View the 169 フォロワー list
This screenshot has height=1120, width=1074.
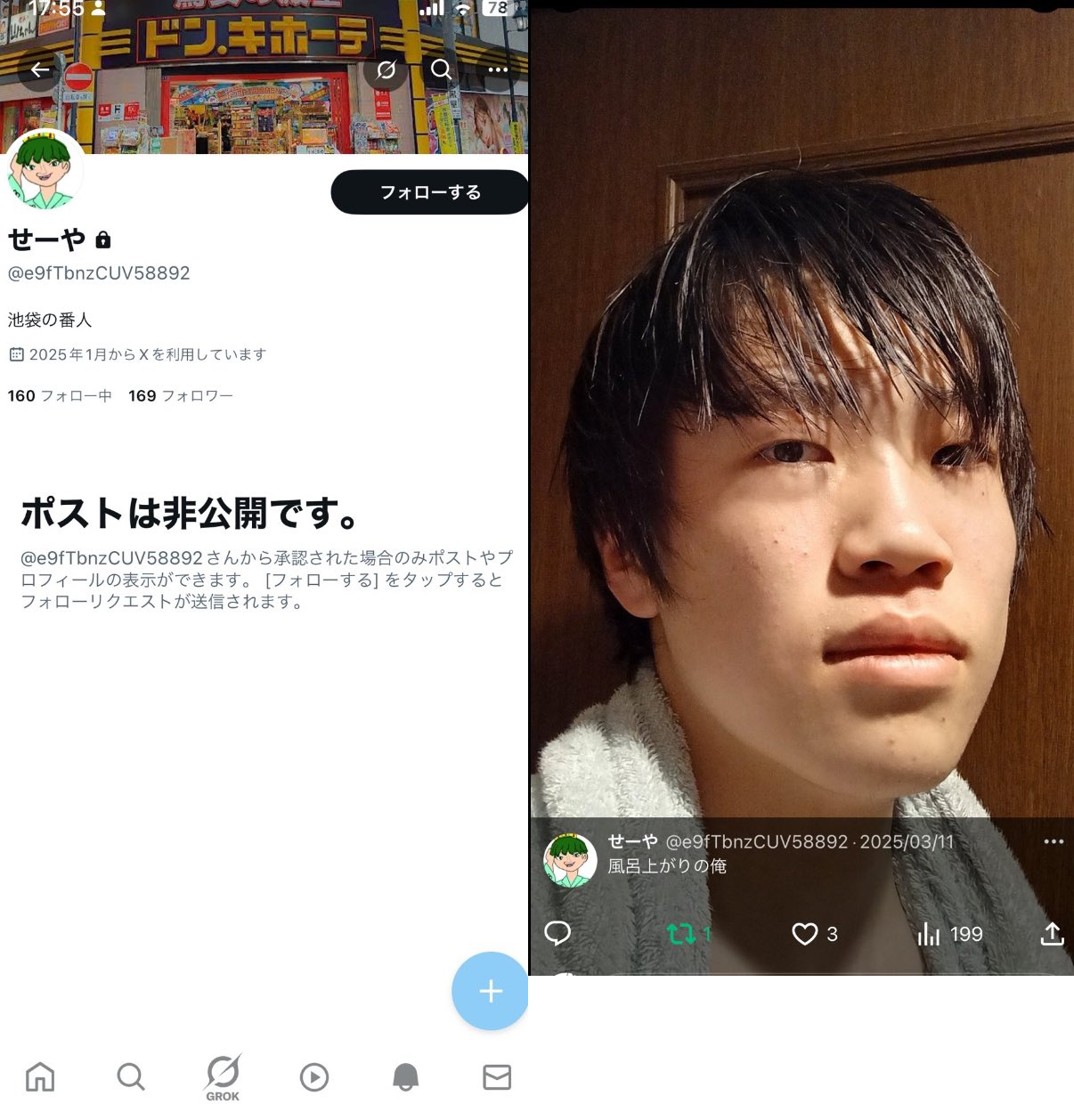pyautogui.click(x=181, y=395)
